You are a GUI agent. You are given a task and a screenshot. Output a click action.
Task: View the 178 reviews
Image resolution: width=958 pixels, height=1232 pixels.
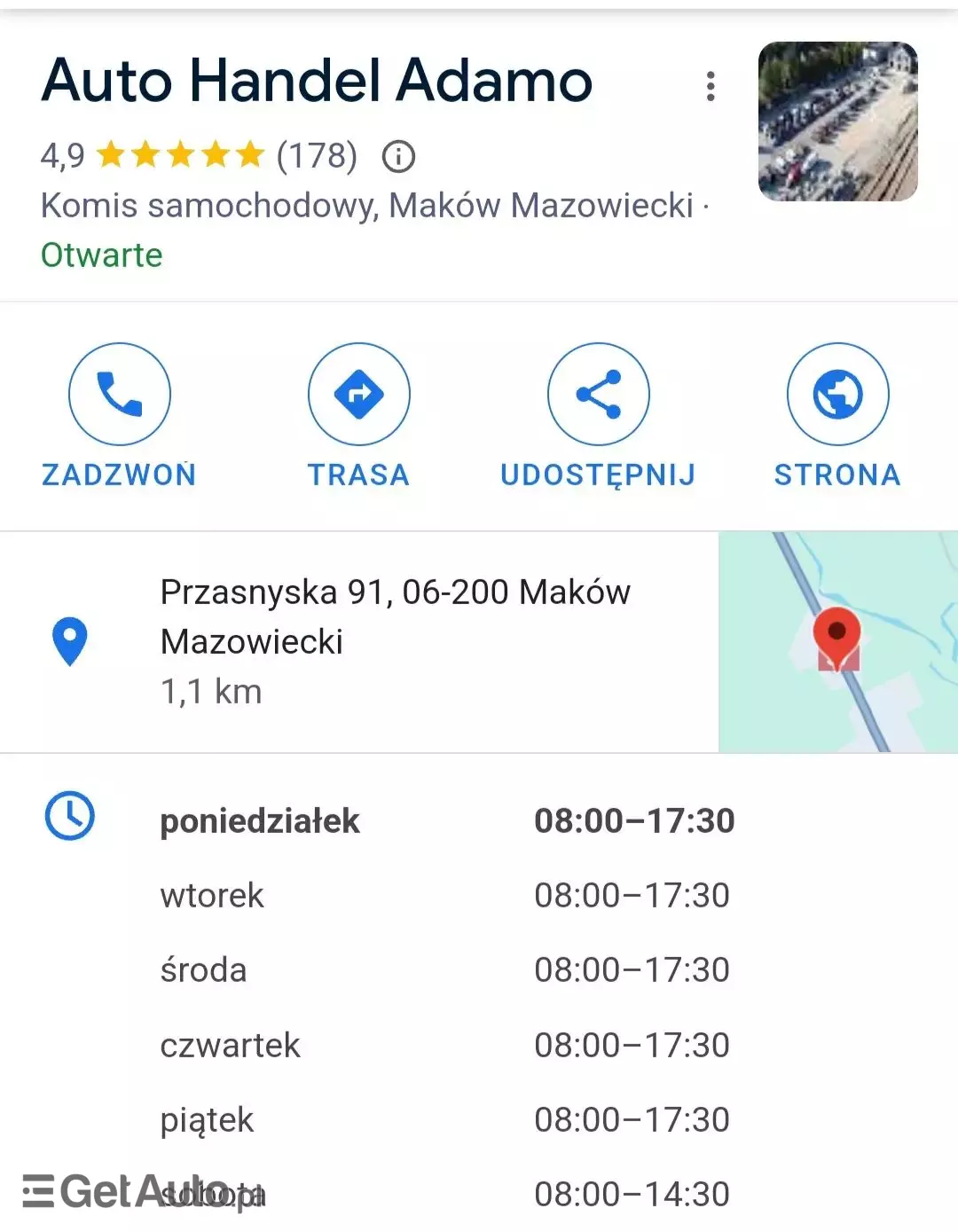click(317, 156)
